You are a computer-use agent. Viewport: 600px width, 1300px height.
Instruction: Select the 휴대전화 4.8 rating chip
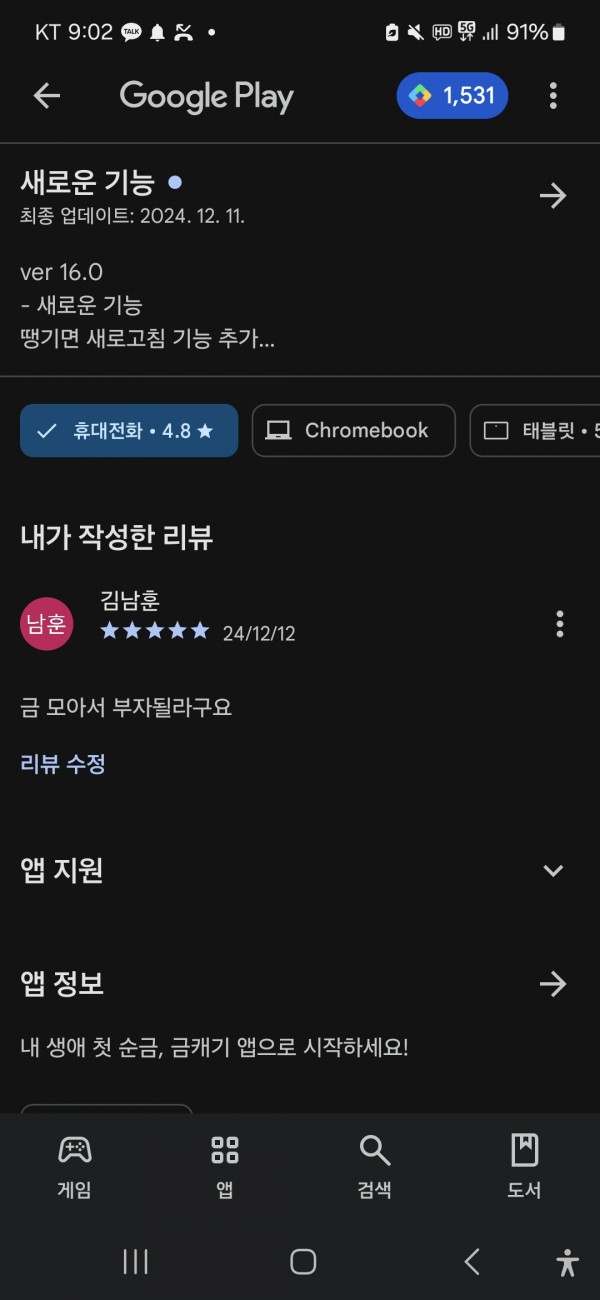click(x=129, y=431)
